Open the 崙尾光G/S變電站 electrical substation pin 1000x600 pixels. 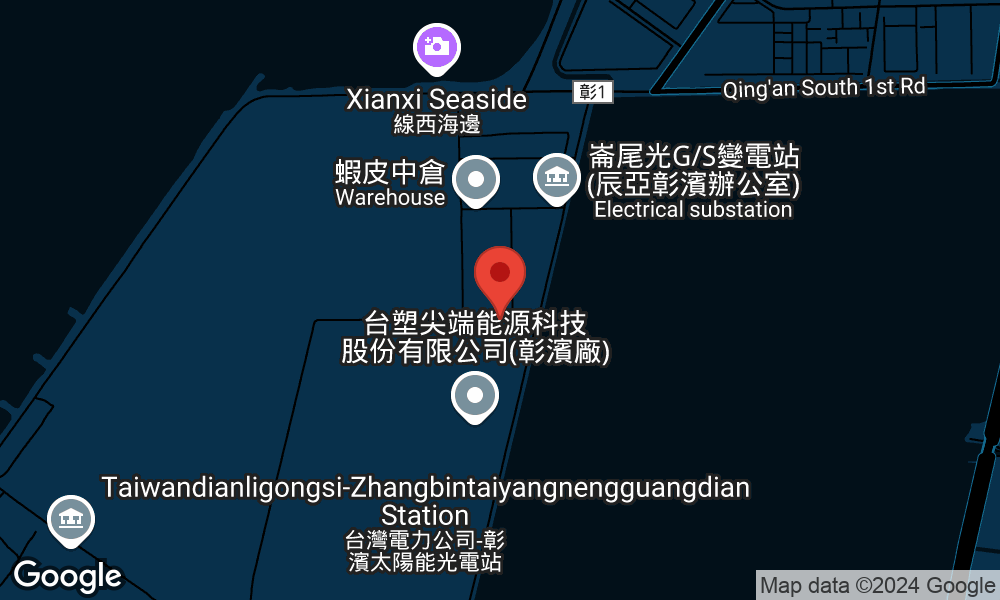click(x=555, y=178)
